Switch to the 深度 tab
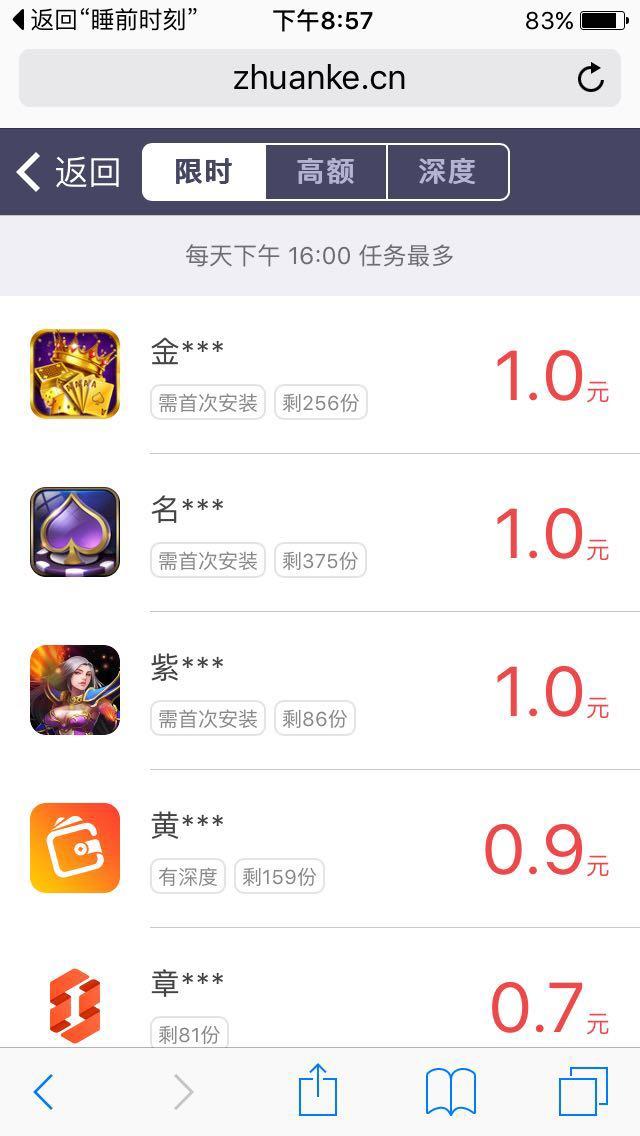This screenshot has height=1136, width=640. point(447,172)
